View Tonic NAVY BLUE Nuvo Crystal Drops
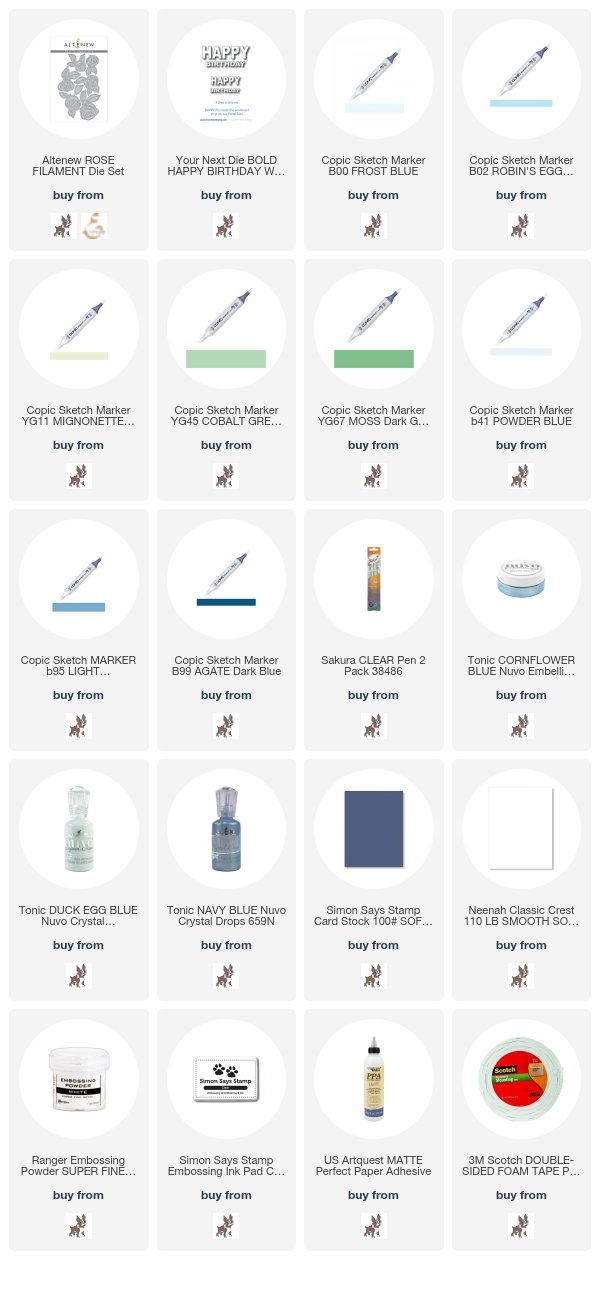The width and height of the screenshot is (600, 1293). (x=226, y=880)
